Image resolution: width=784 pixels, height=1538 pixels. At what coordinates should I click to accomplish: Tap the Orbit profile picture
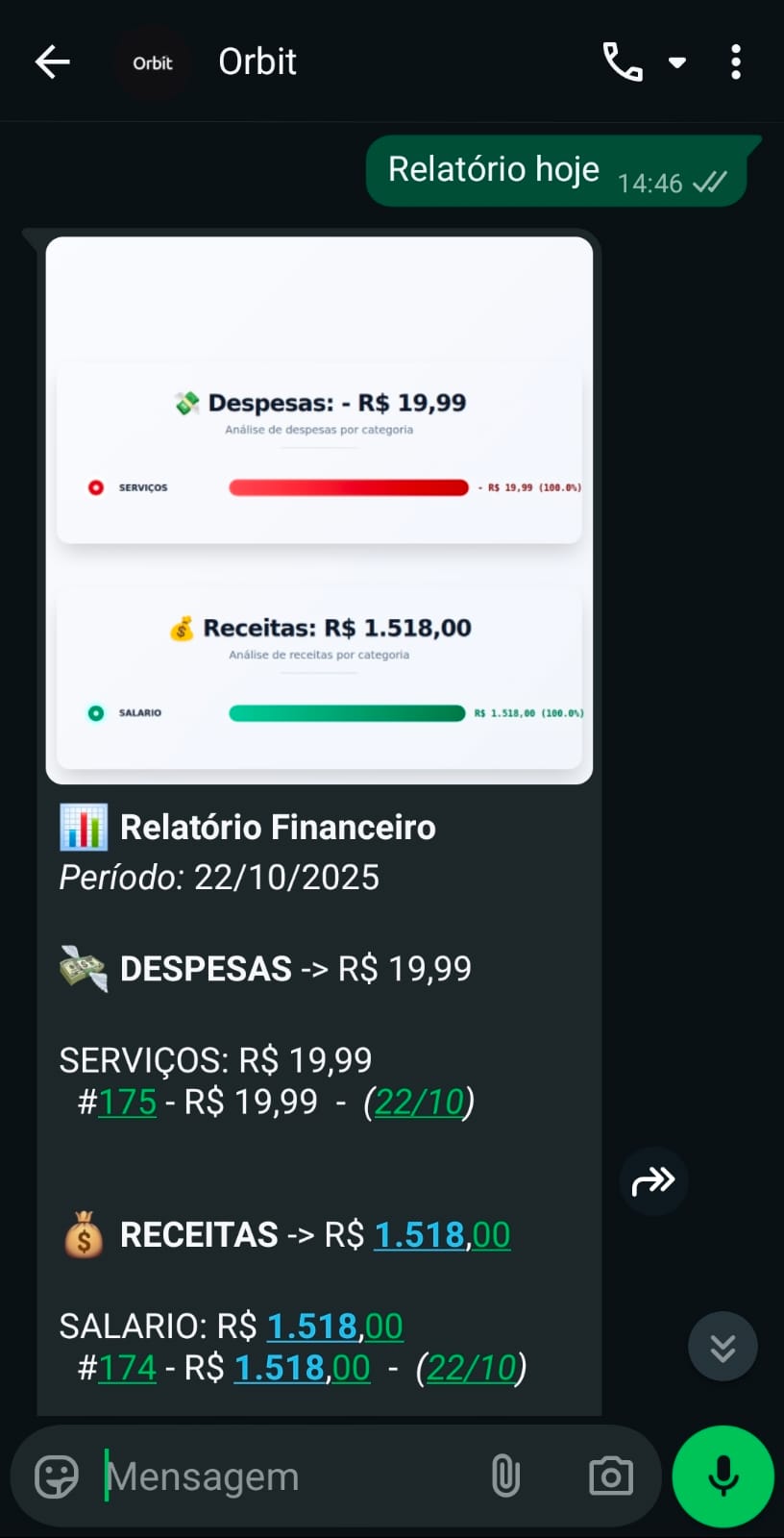tap(151, 61)
